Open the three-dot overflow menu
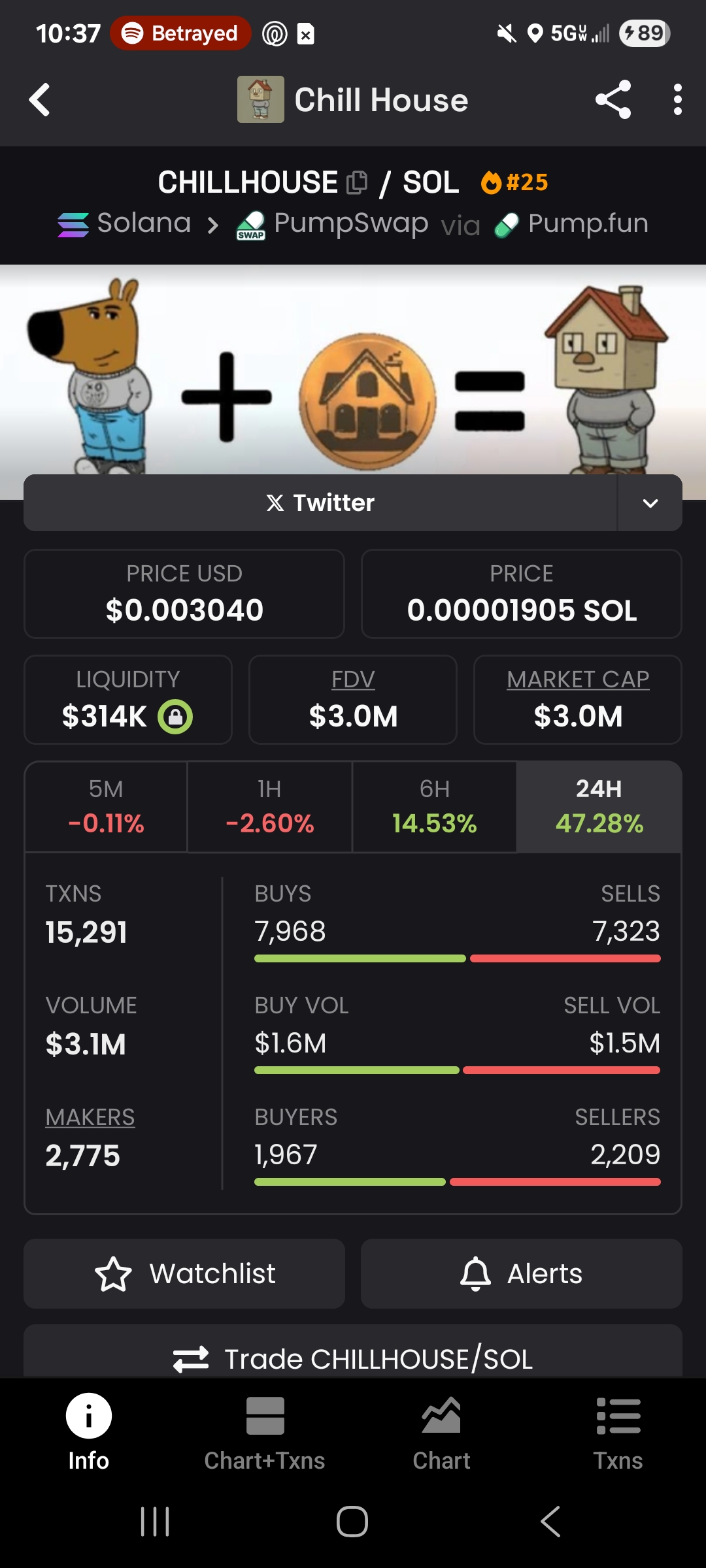The image size is (706, 1568). 678,100
